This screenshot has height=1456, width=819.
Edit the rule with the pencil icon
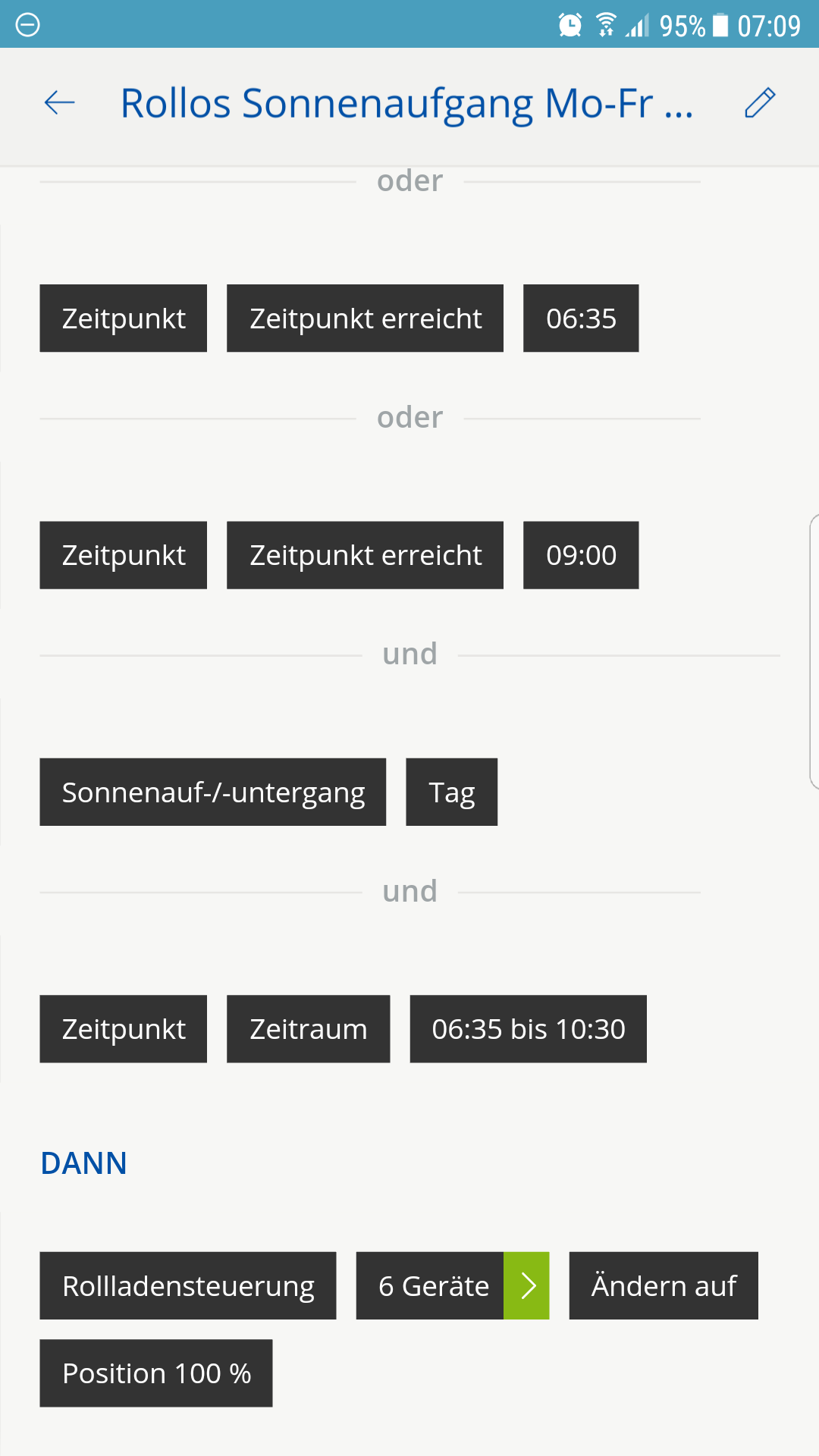760,102
